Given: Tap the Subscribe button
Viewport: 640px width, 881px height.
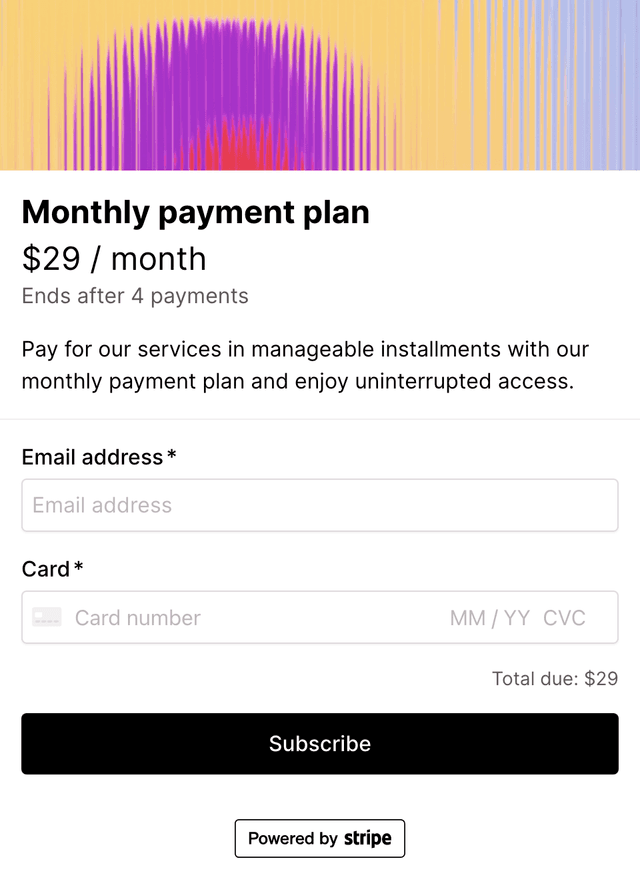Looking at the screenshot, I should point(319,743).
